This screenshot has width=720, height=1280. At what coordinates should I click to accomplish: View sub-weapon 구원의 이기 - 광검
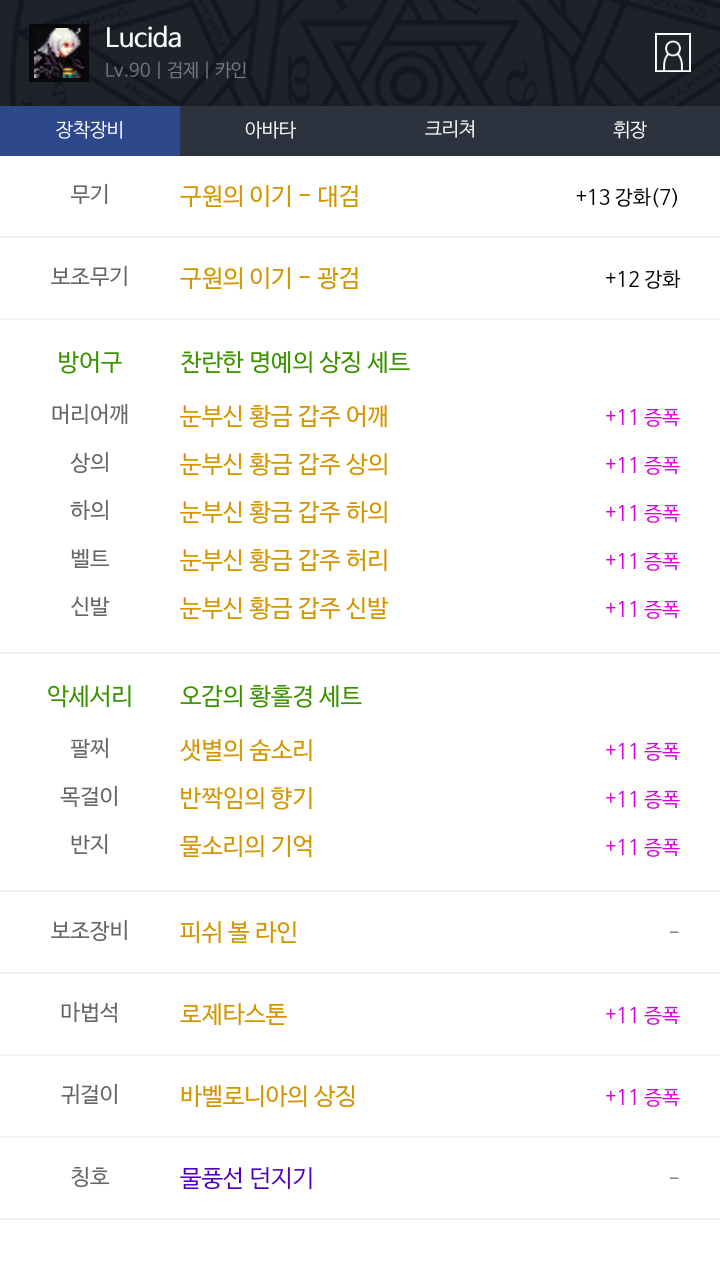tap(269, 278)
